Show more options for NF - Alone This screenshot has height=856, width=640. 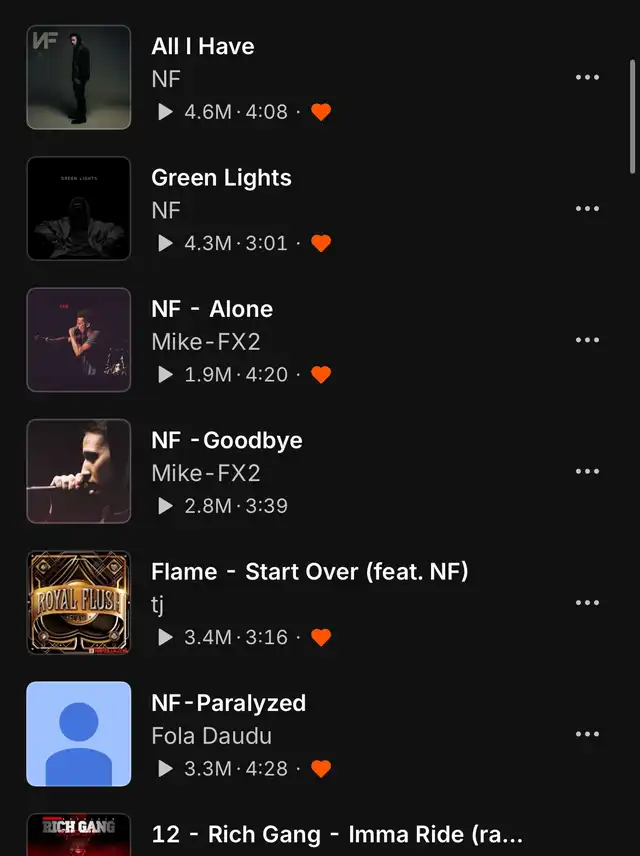(x=587, y=340)
